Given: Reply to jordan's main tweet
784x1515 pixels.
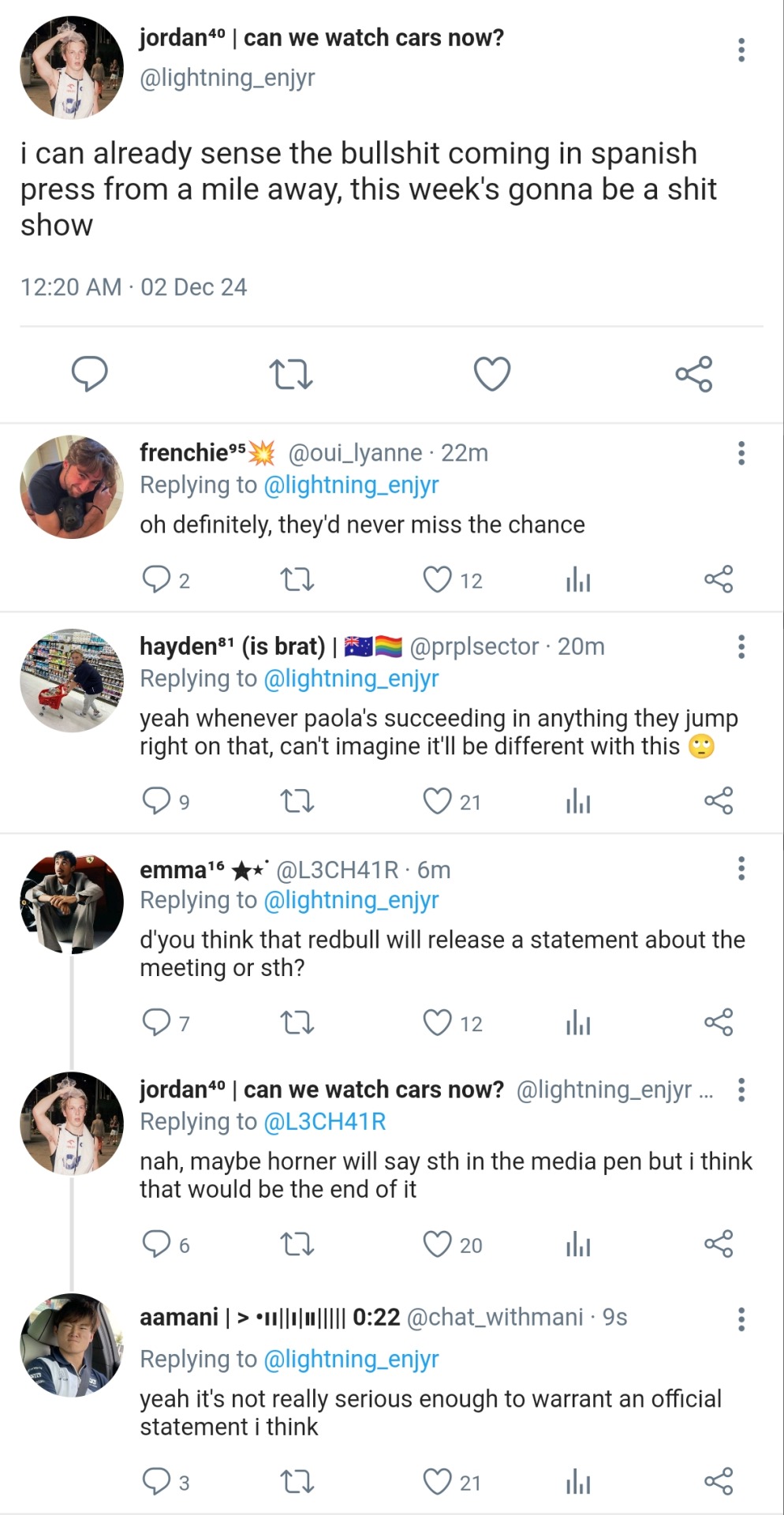Looking at the screenshot, I should 90,374.
